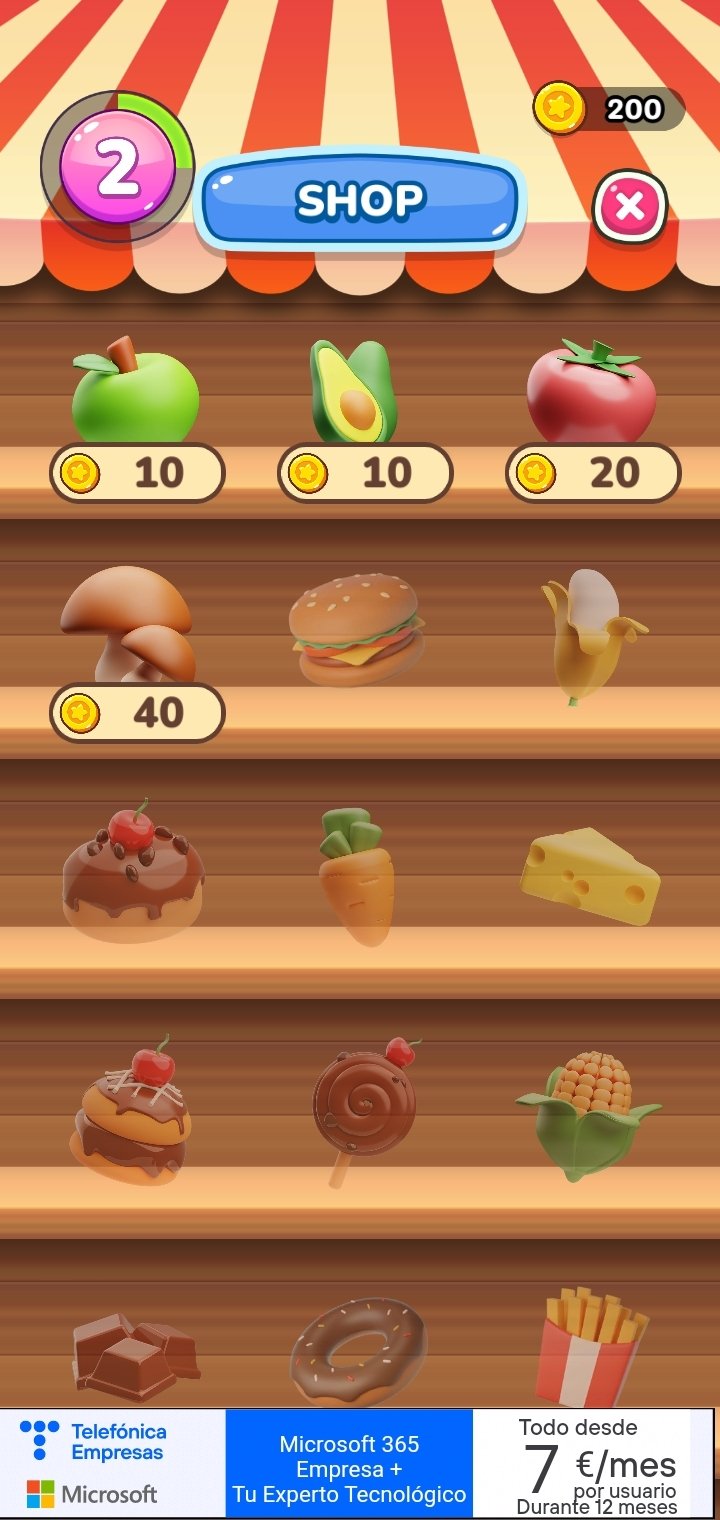Open the Telefónica Empresas Microsoft 365 ad
The height and width of the screenshot is (1520, 720).
pos(357,1464)
